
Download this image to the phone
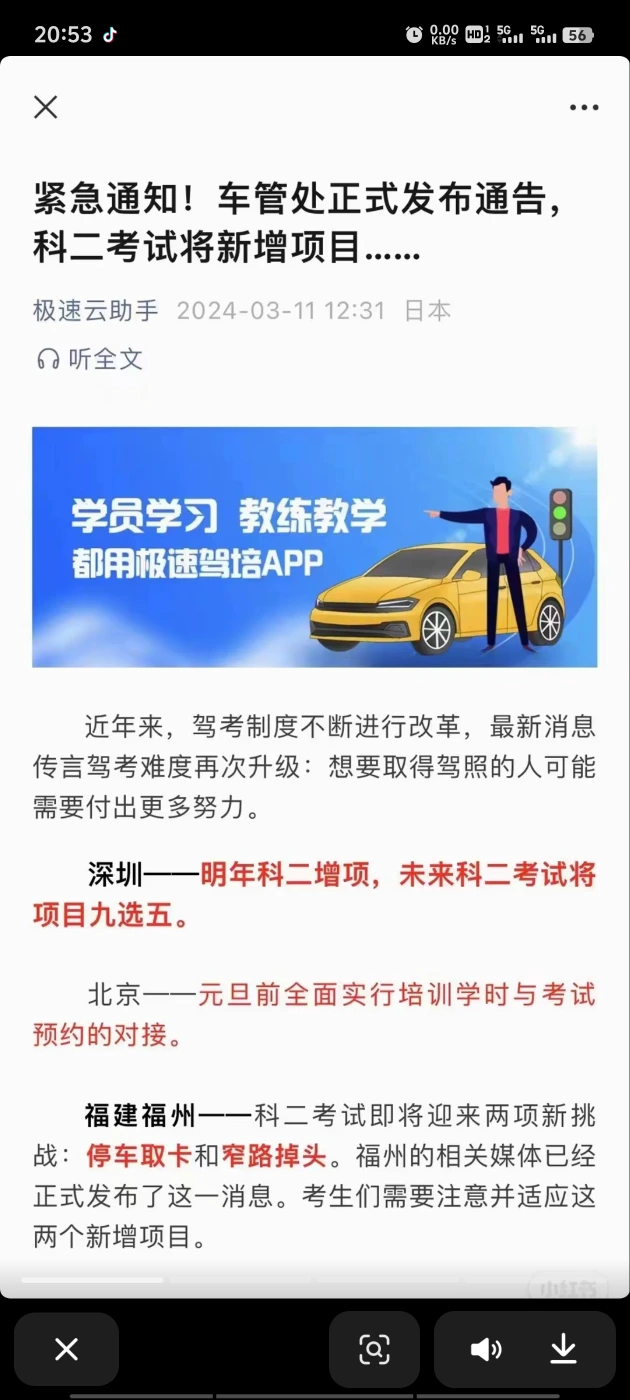564,1349
